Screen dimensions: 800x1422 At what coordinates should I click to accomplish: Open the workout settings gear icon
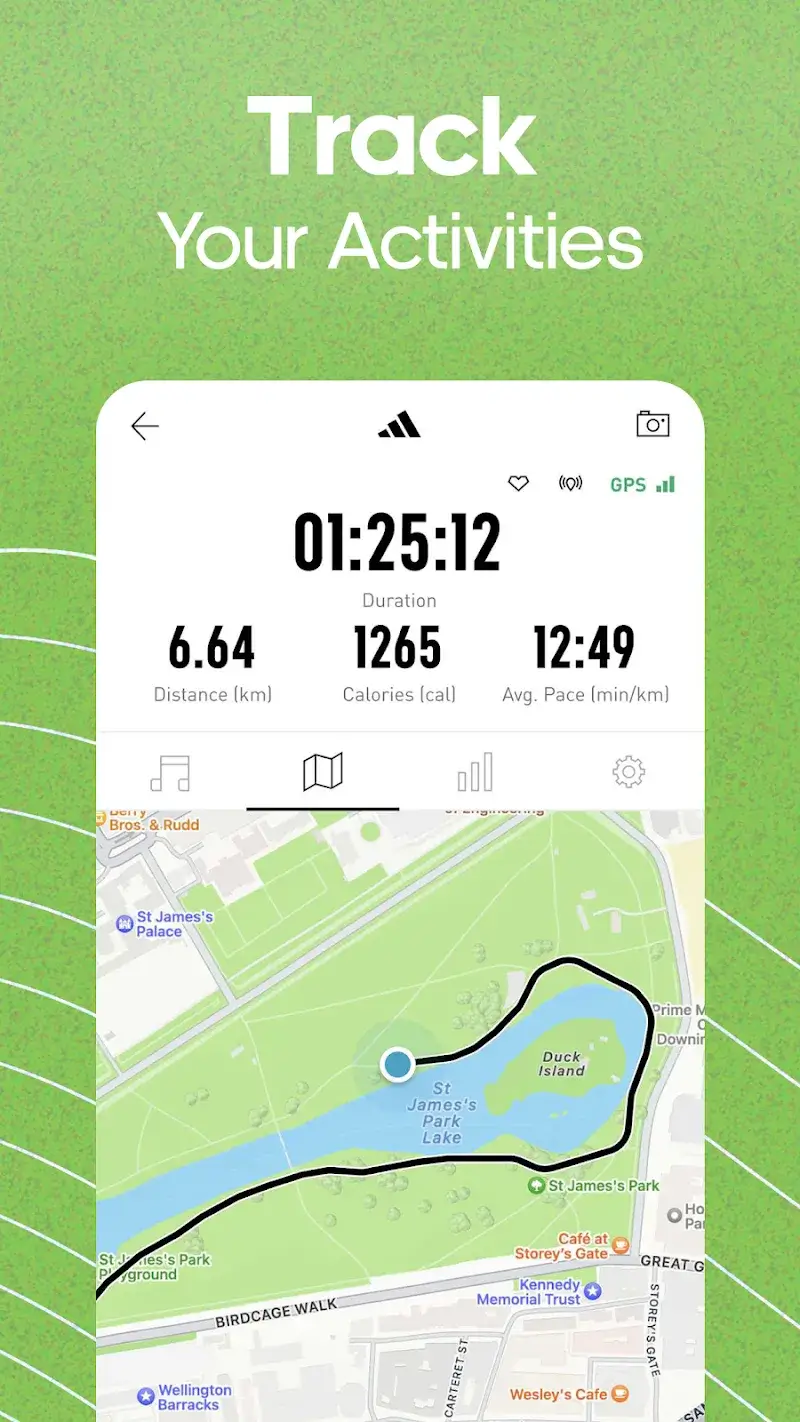tap(629, 770)
